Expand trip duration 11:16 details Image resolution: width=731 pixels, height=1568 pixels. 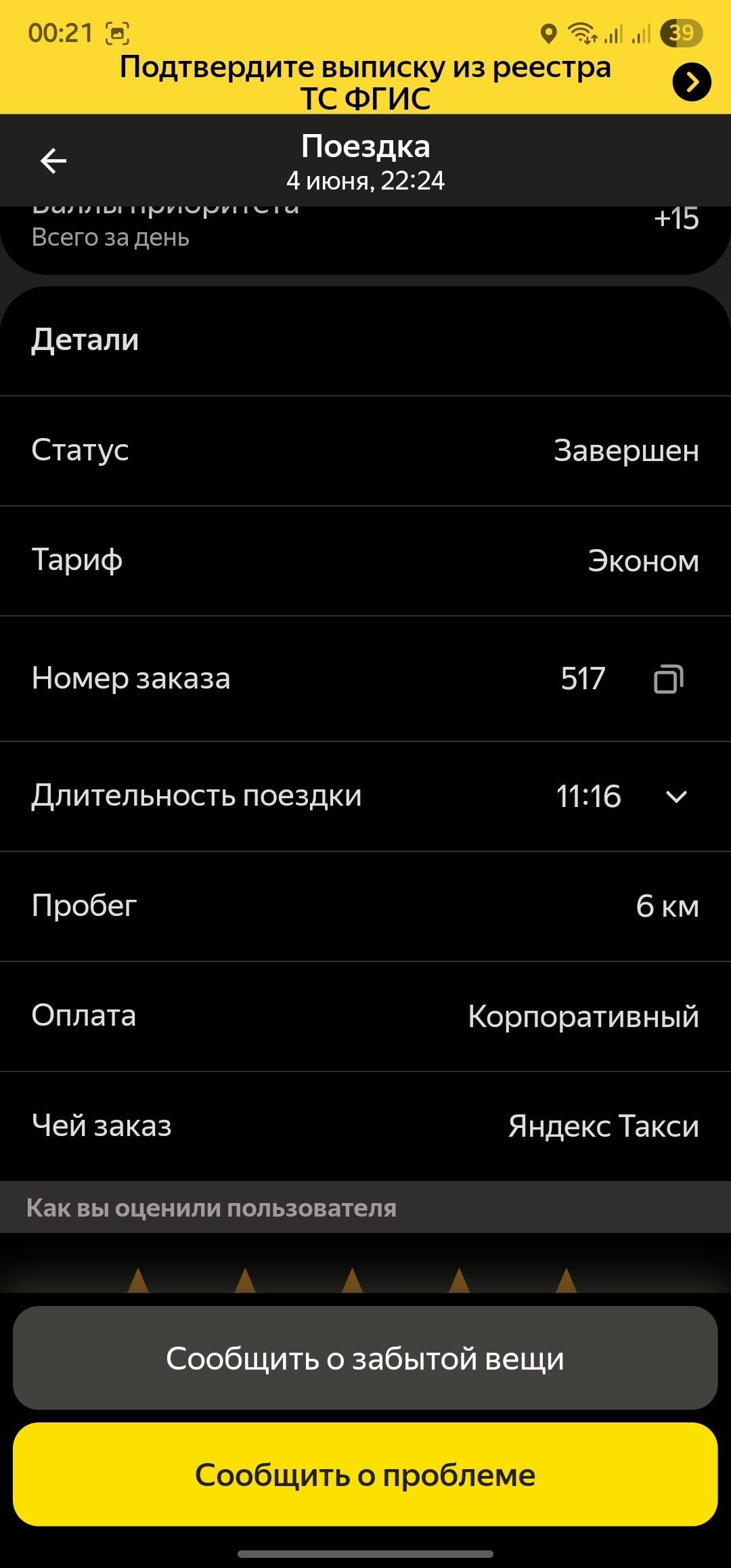[676, 797]
